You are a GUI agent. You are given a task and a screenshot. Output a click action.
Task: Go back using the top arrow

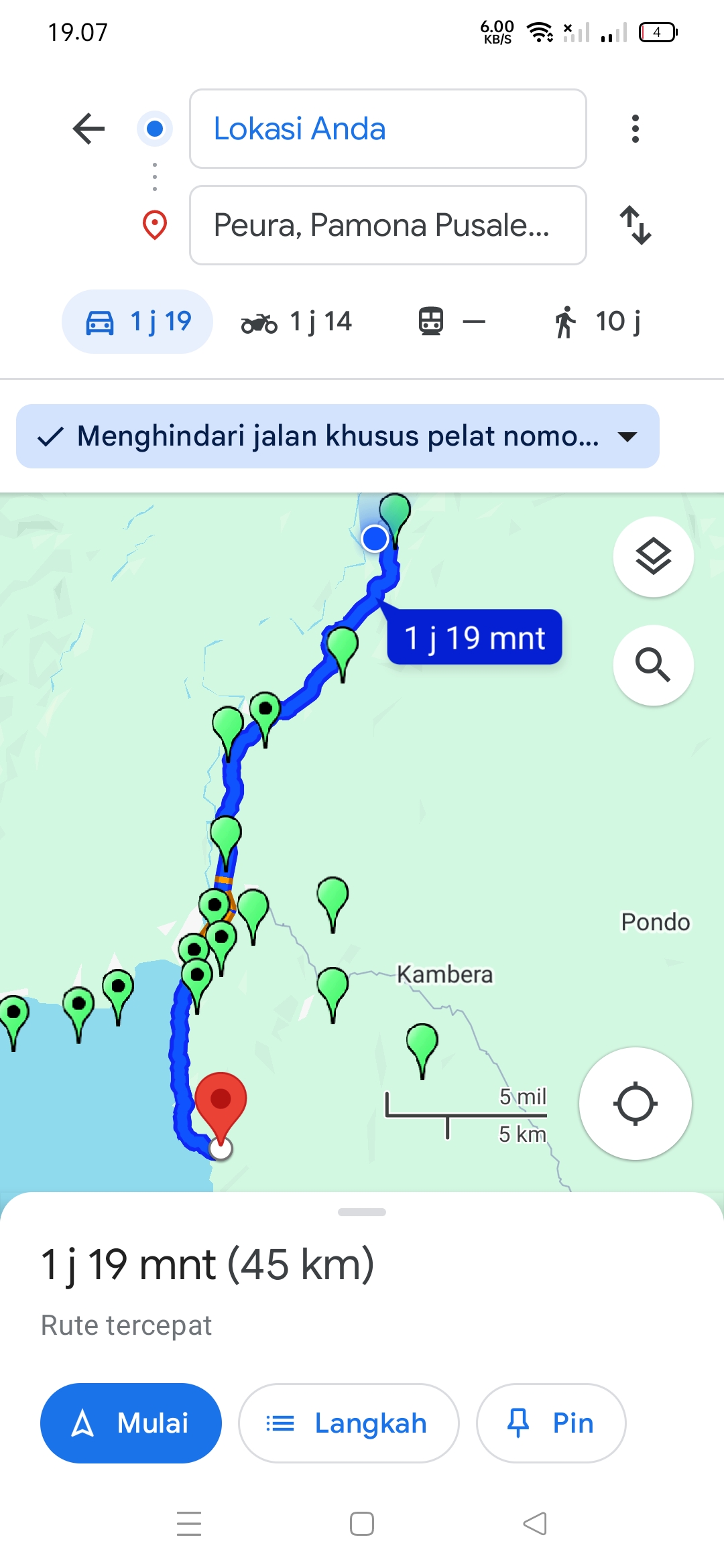tap(89, 129)
